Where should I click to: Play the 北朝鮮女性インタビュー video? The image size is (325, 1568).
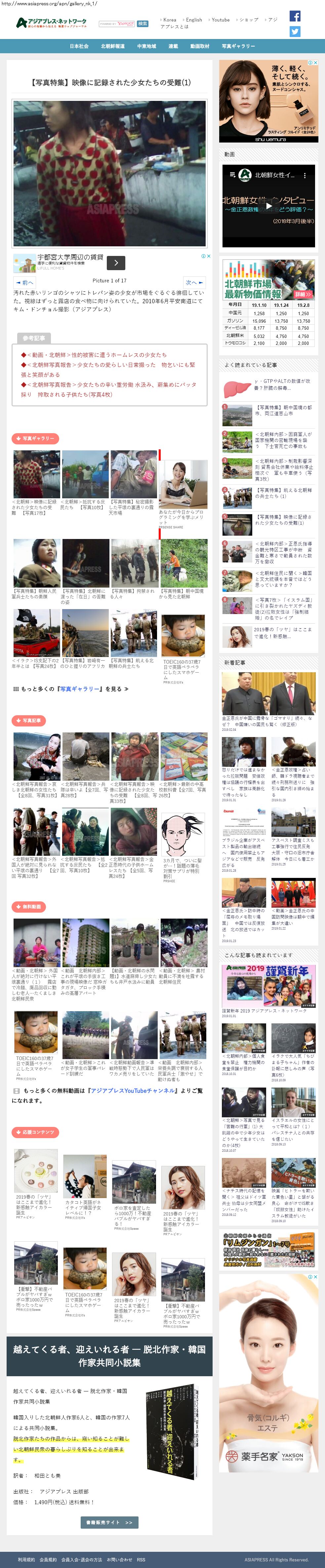(268, 206)
